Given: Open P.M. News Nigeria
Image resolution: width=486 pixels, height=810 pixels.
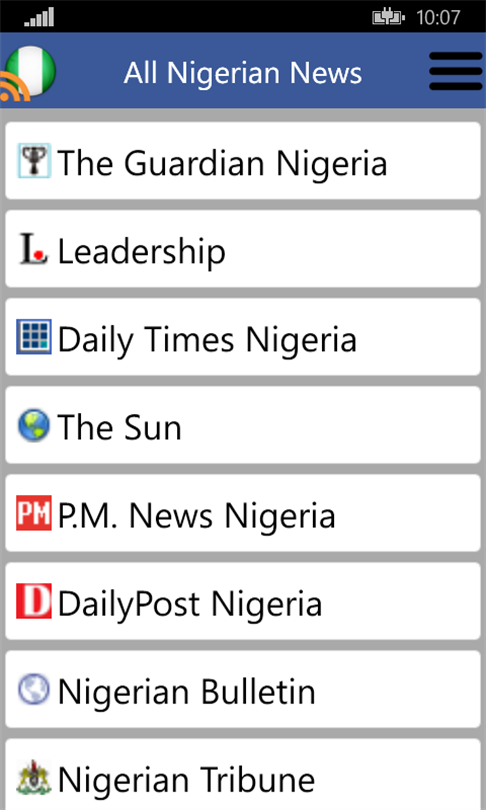Looking at the screenshot, I should point(243,513).
